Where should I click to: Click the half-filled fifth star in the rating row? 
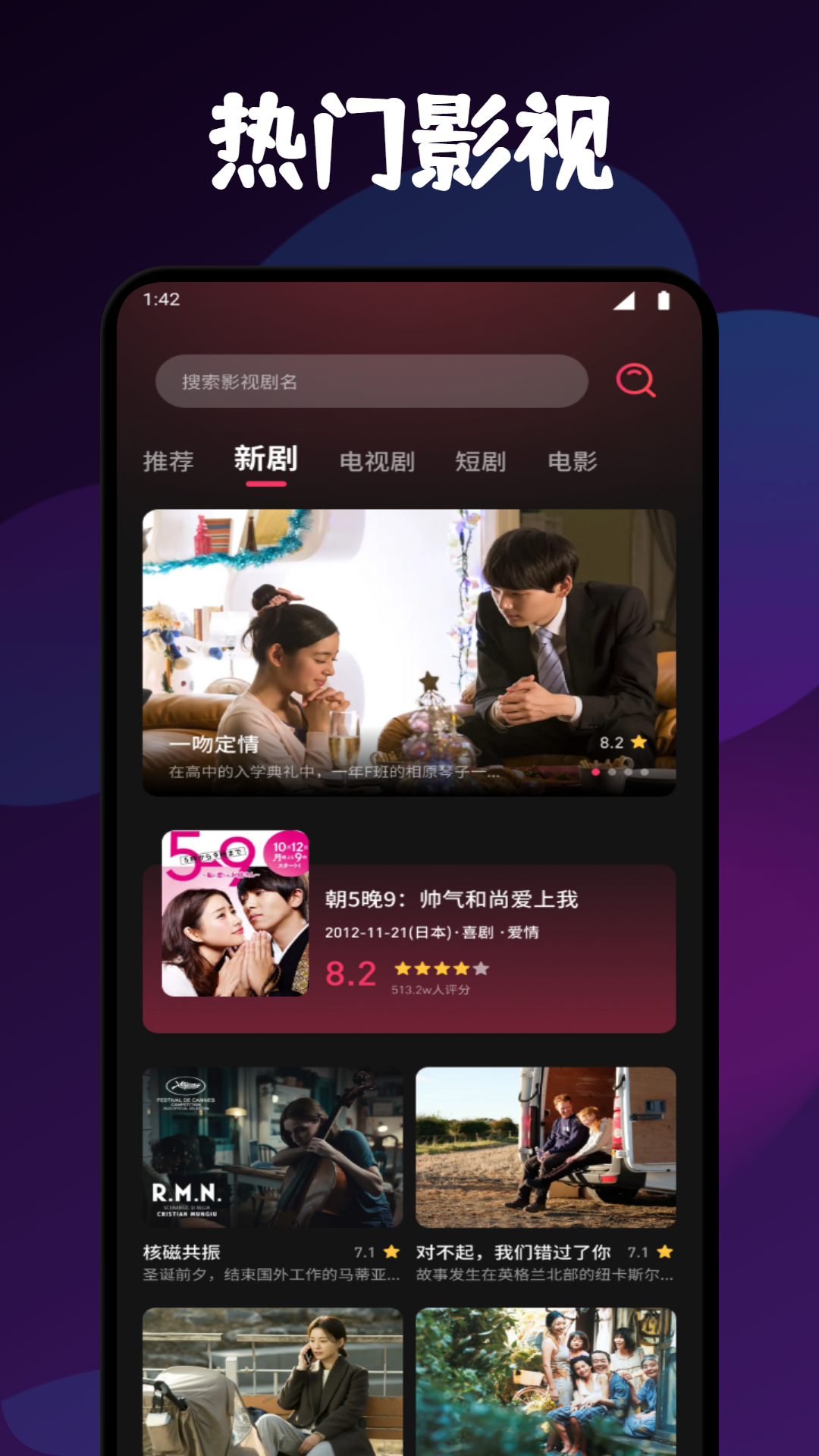(x=481, y=968)
